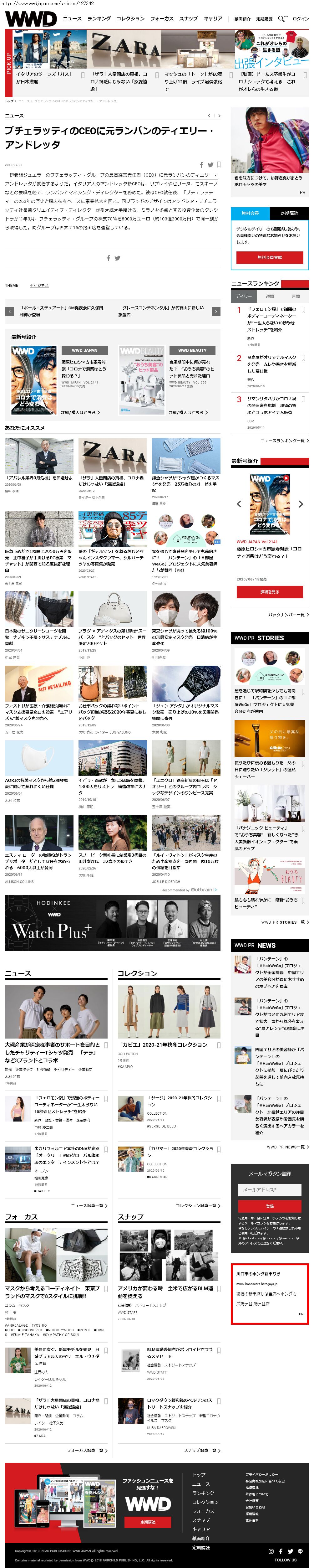Image resolution: width=314 pixels, height=1568 pixels.
Task: Open the コレクション nav section
Action: tap(130, 19)
